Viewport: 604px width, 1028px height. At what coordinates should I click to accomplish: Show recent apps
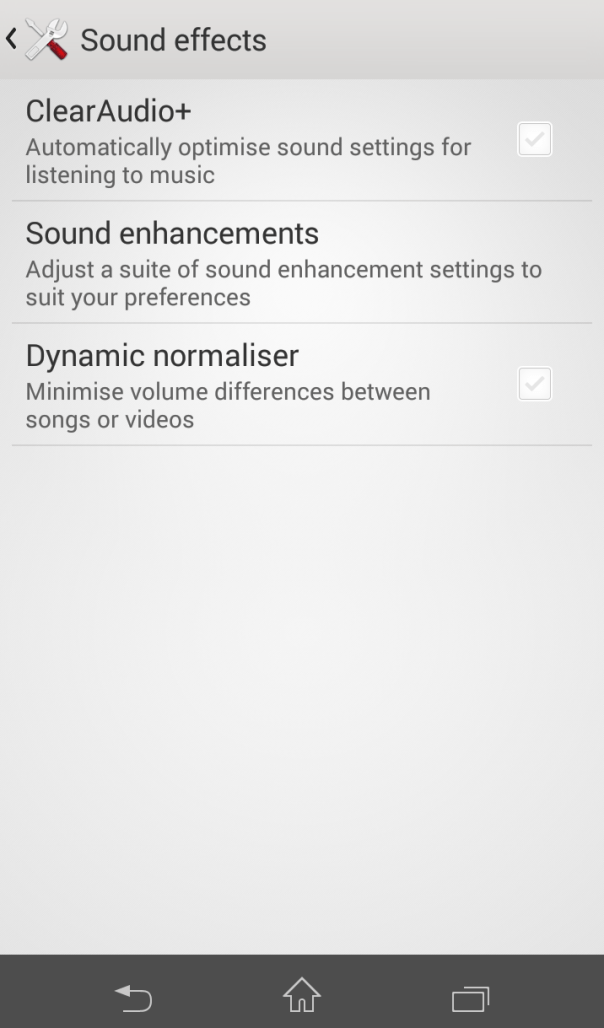[x=470, y=996]
